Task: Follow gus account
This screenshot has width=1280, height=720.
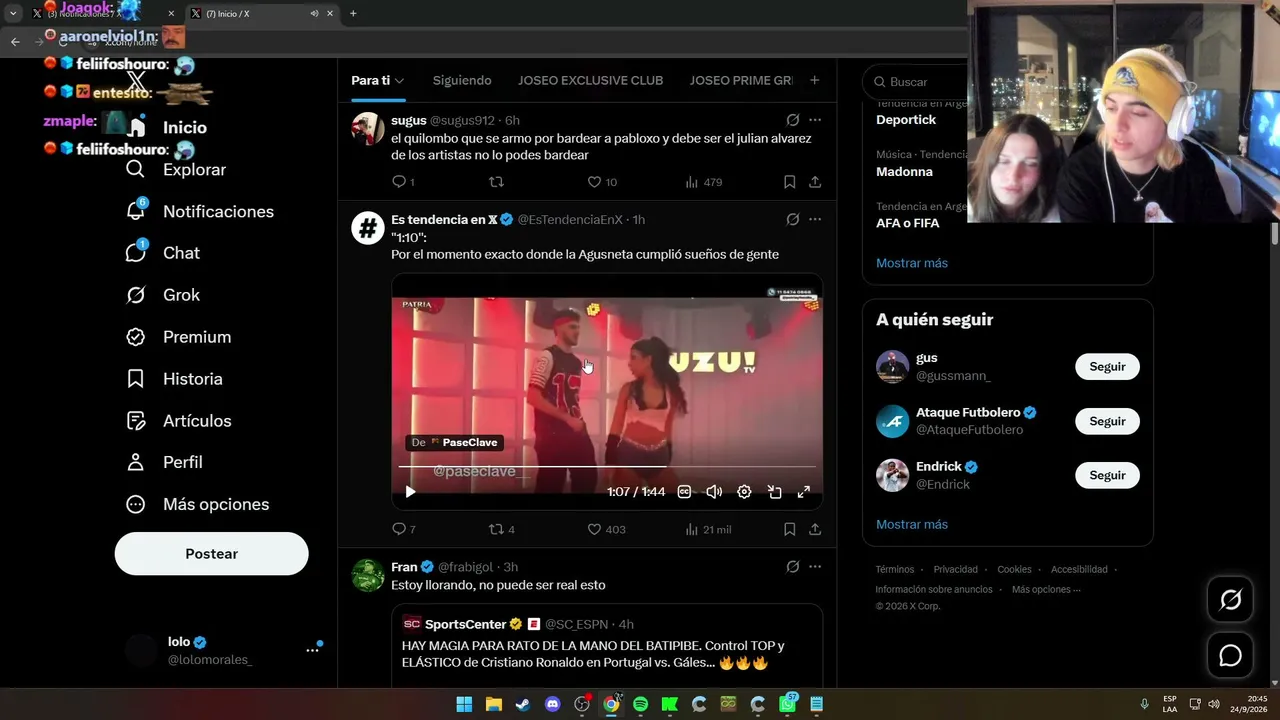Action: [1107, 366]
